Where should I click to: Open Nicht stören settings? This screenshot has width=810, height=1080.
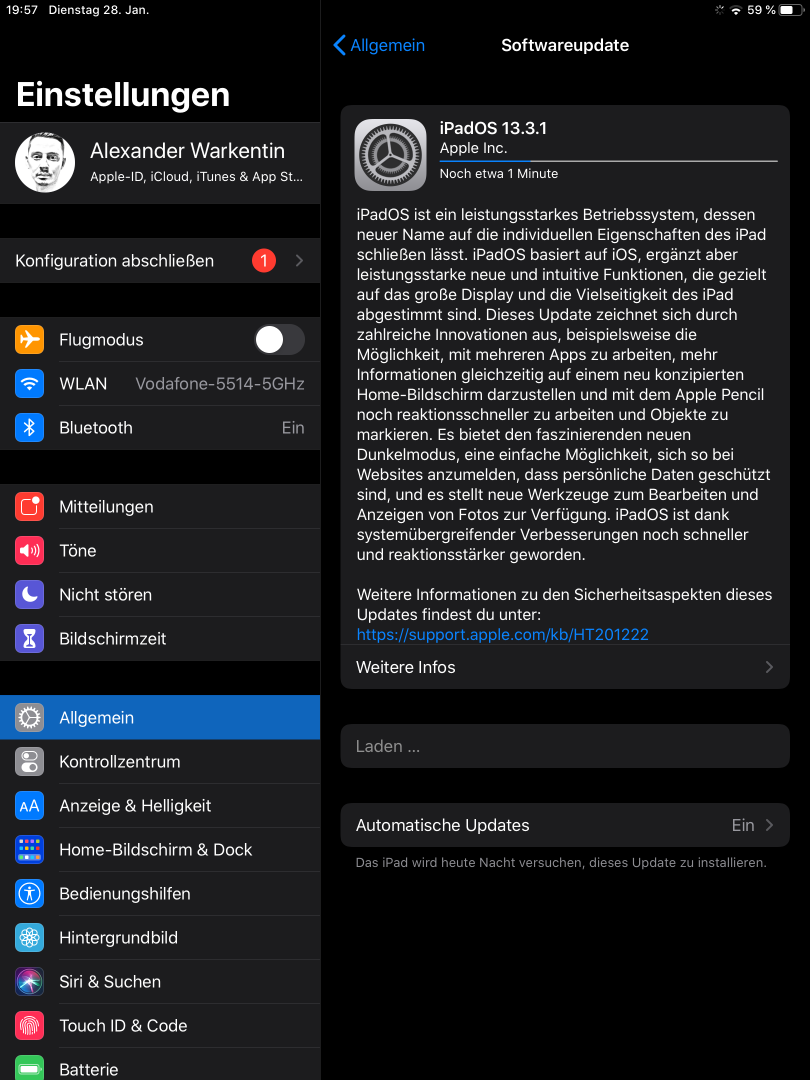160,595
